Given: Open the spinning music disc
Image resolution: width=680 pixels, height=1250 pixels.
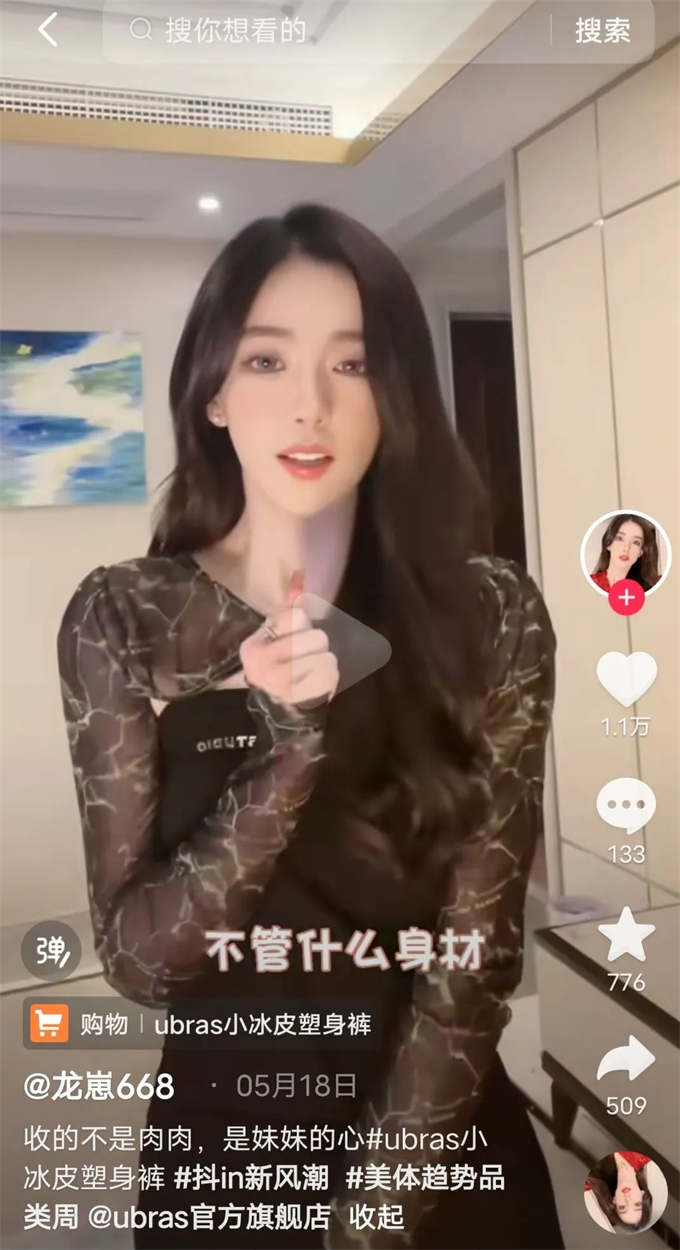Looking at the screenshot, I should [626, 1192].
